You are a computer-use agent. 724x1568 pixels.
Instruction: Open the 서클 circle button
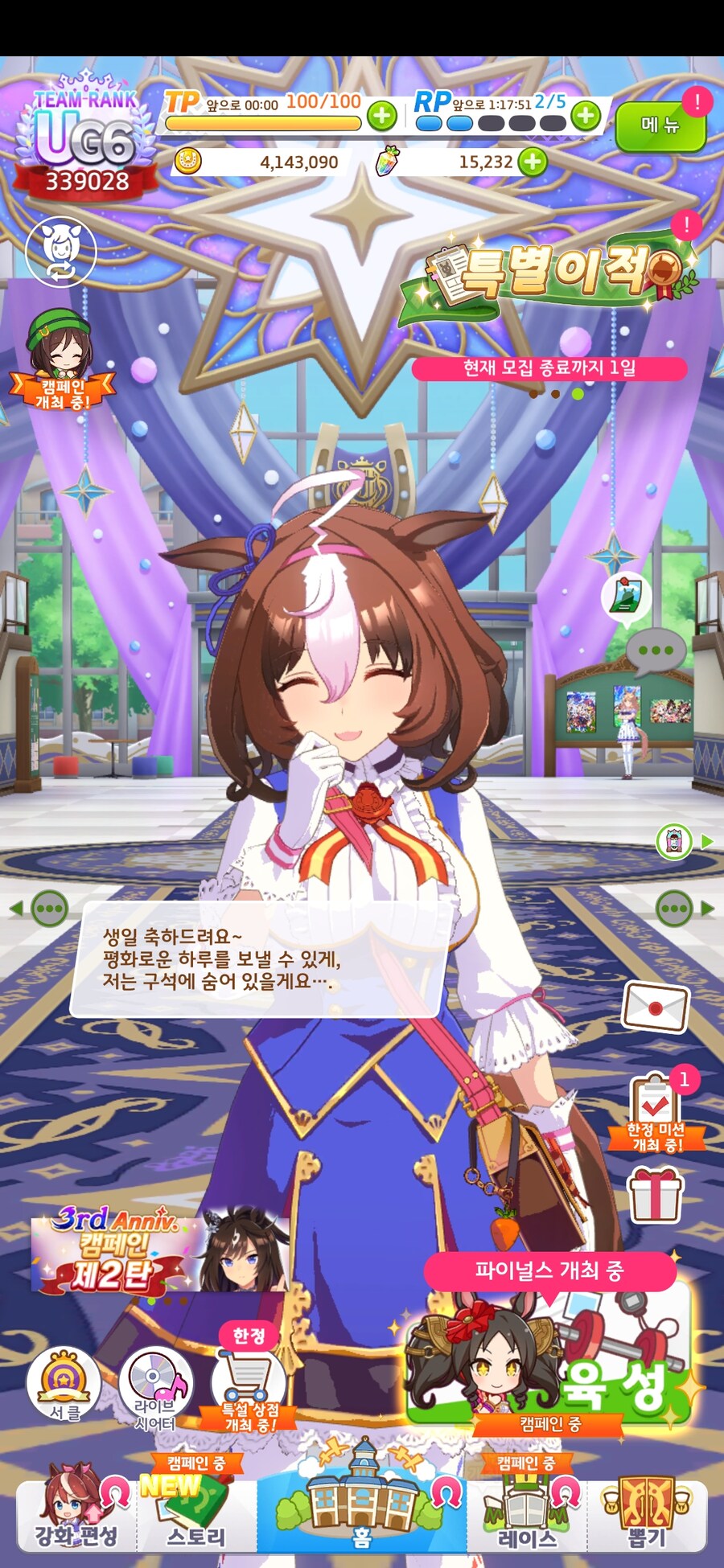[x=63, y=1385]
